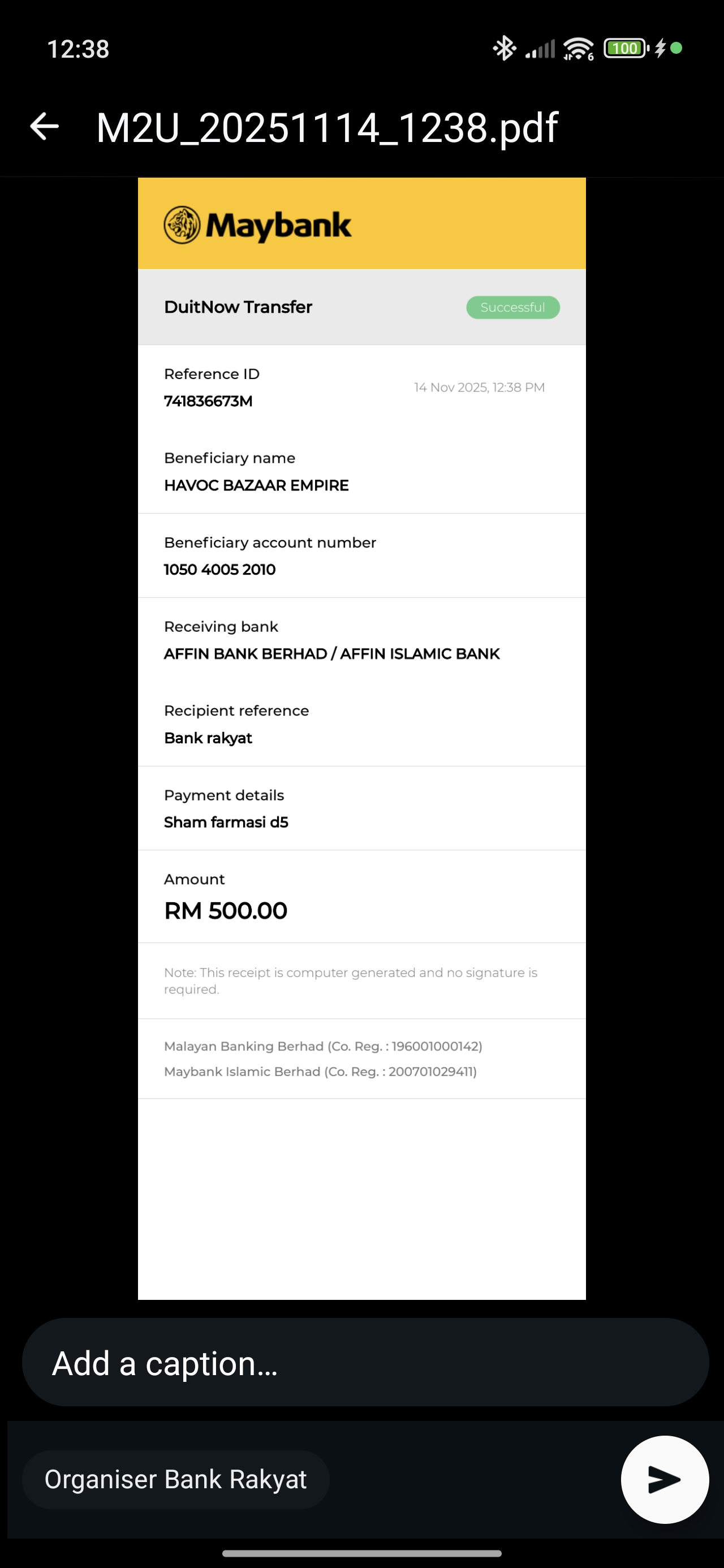Send the PDF to the chat

[664, 1479]
